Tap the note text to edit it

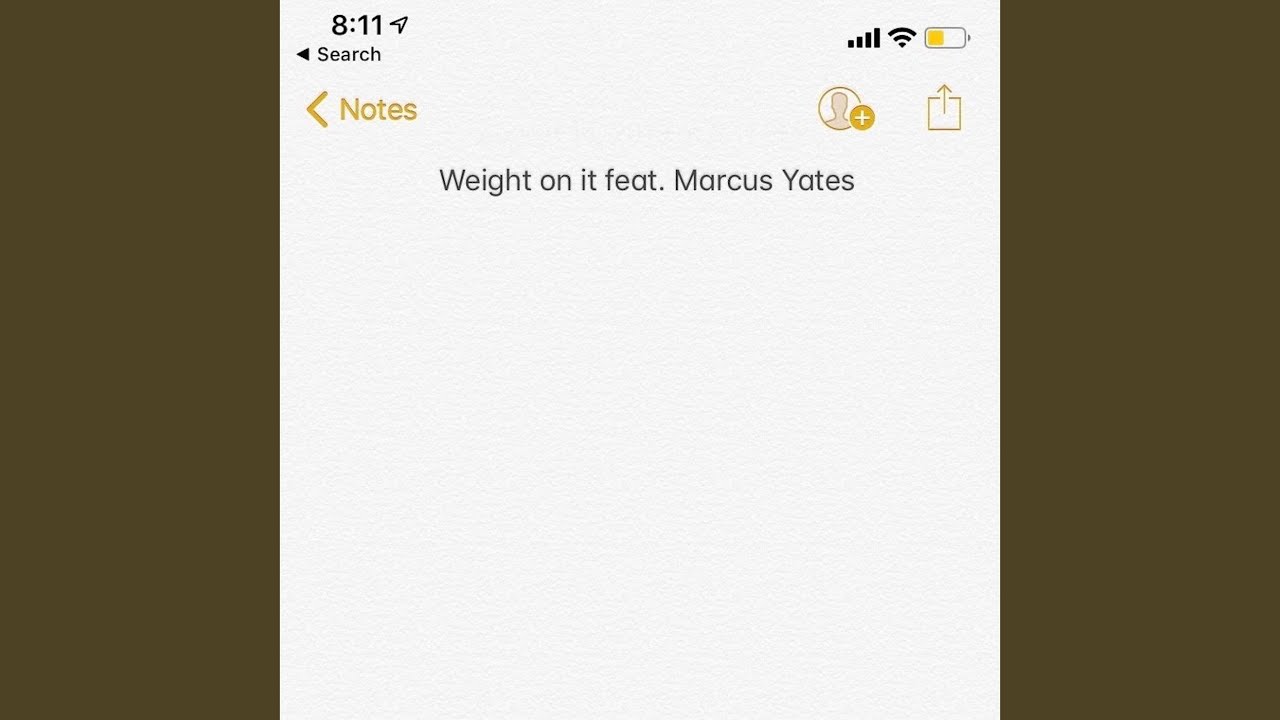646,181
